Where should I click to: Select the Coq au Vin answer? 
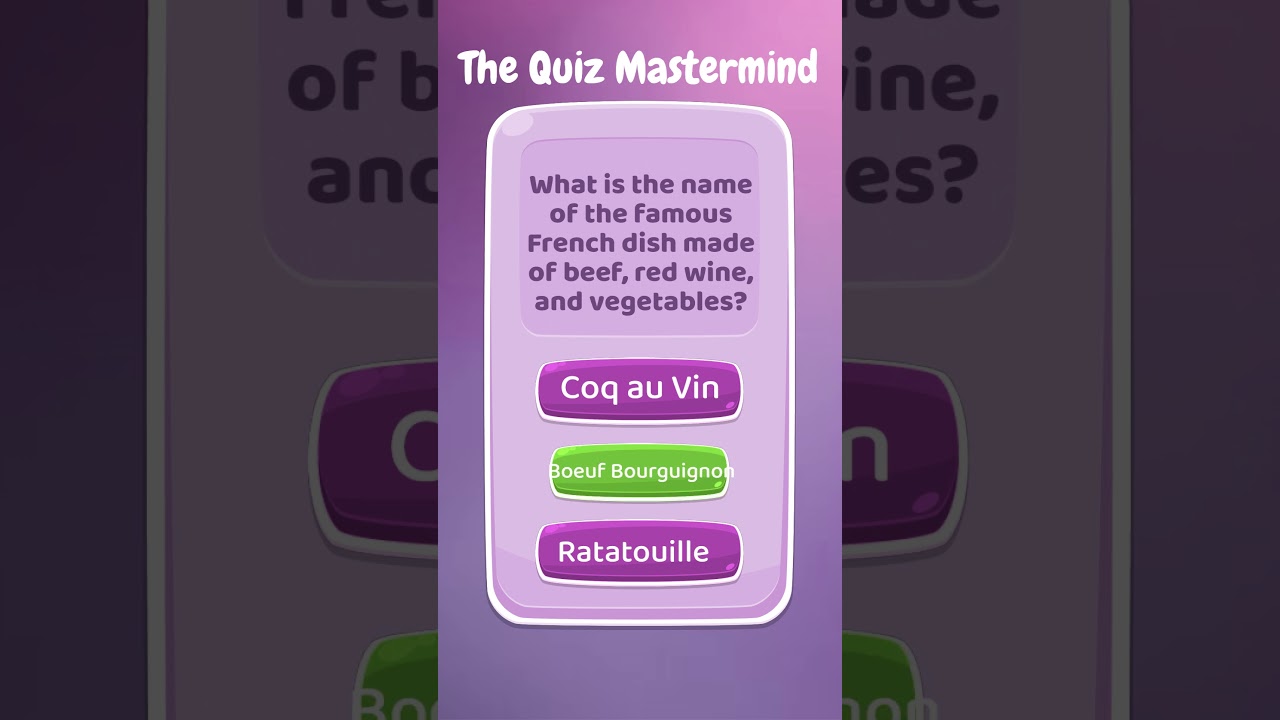click(x=639, y=389)
